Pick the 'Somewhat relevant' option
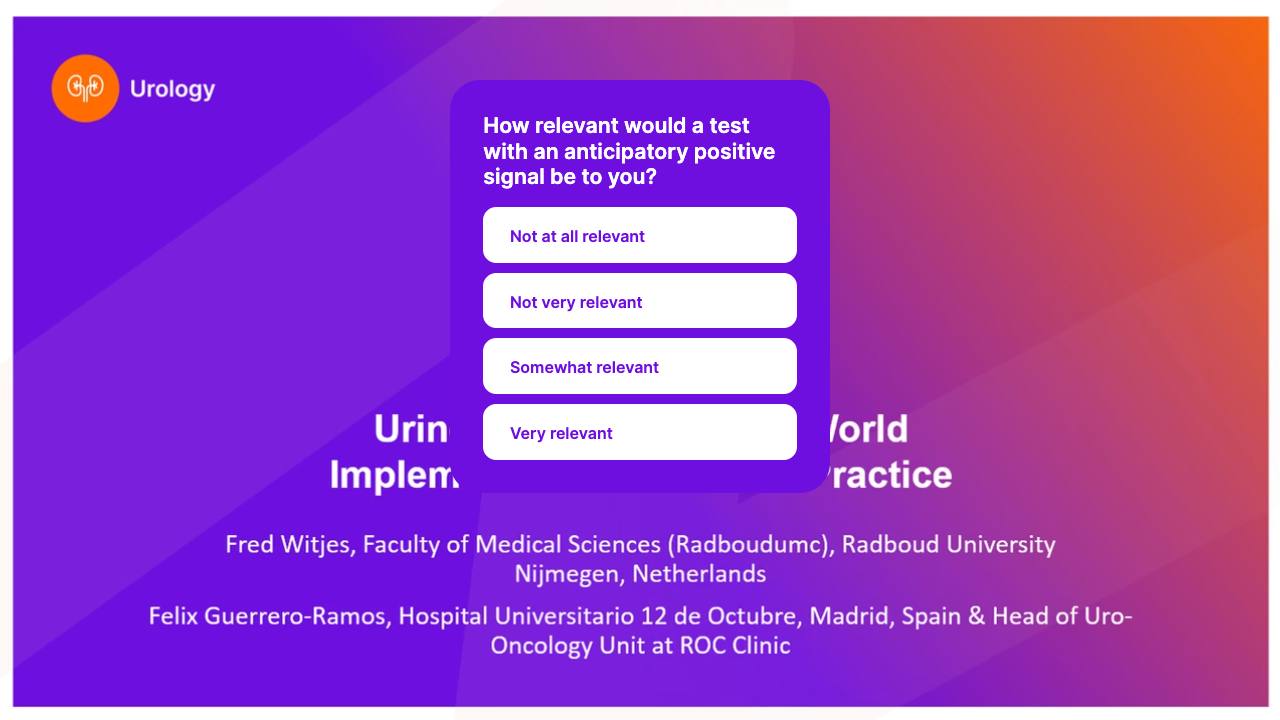Screen dimensions: 1280x720 640,366
